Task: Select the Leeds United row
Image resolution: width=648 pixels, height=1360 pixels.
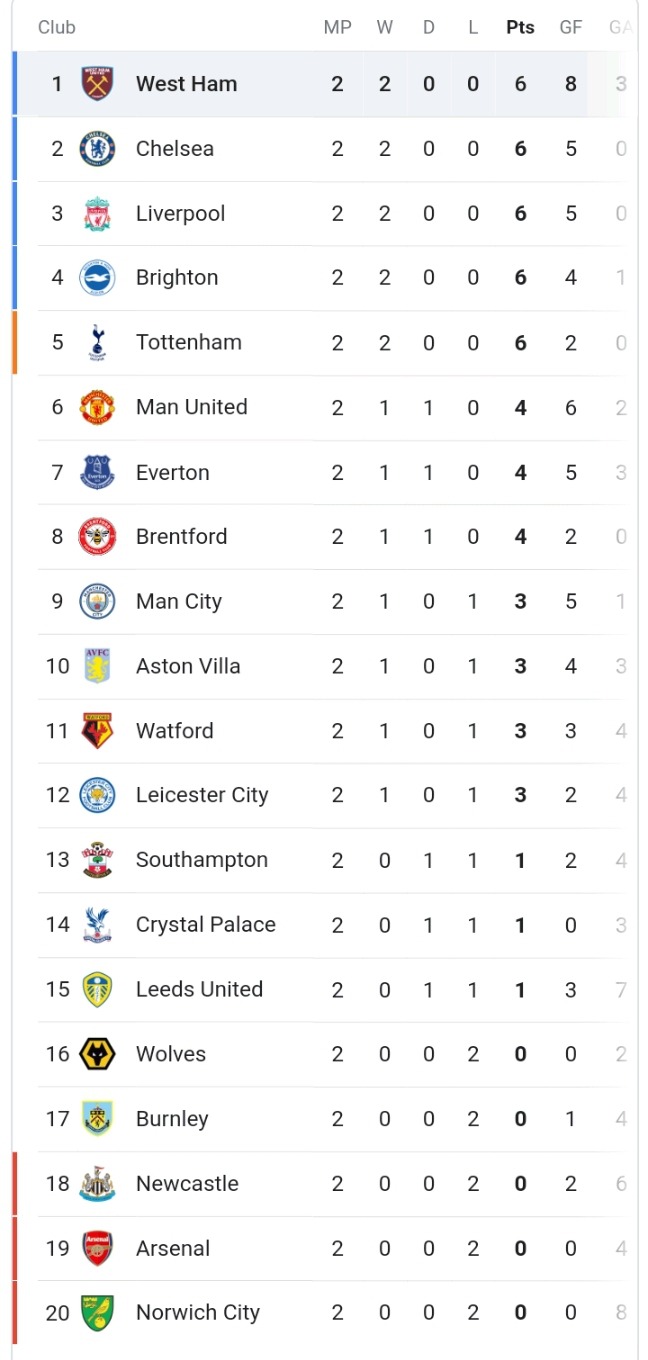Action: tap(325, 989)
